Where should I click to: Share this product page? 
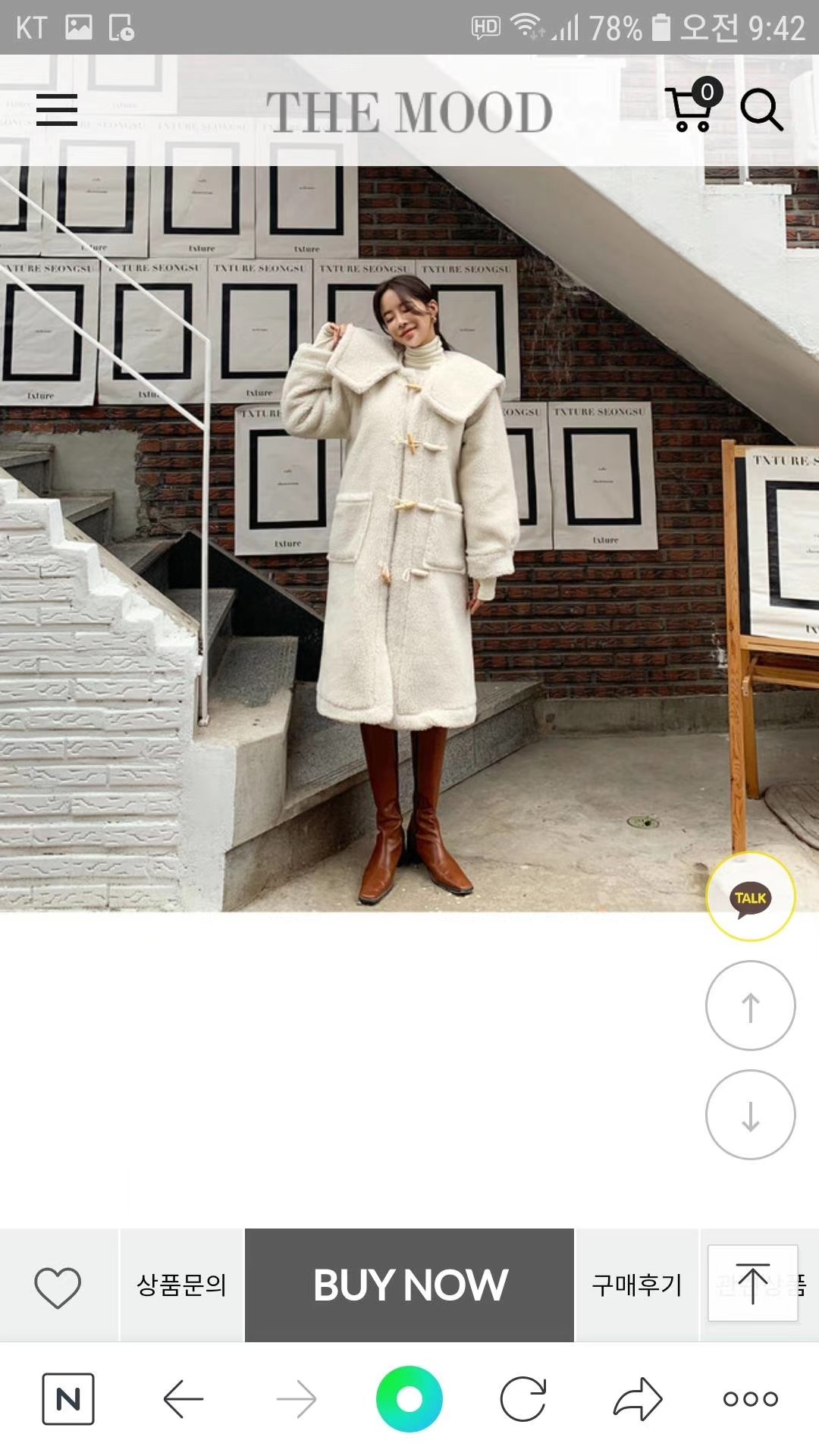pyautogui.click(x=637, y=1399)
